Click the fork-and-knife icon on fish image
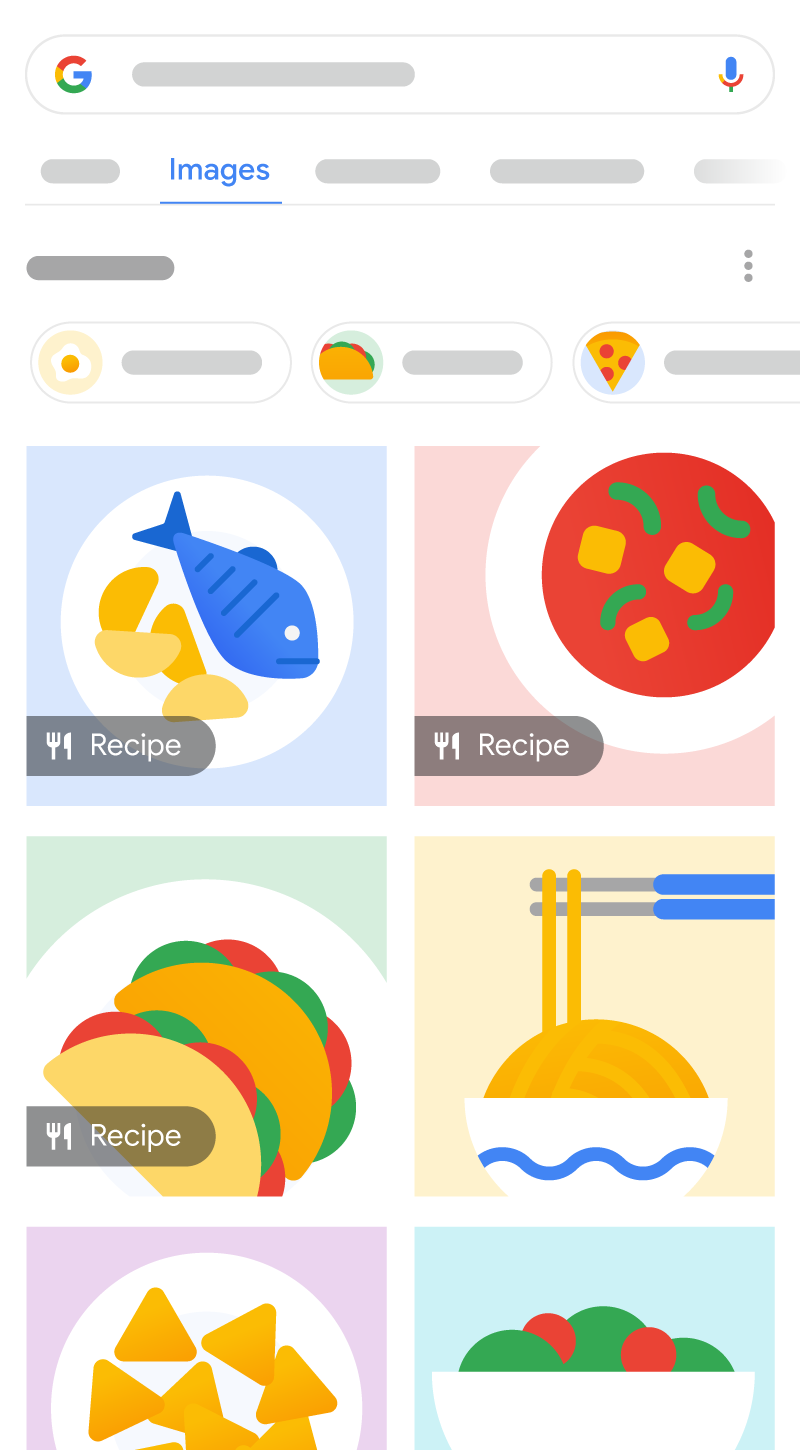The image size is (800, 1450). 58,744
